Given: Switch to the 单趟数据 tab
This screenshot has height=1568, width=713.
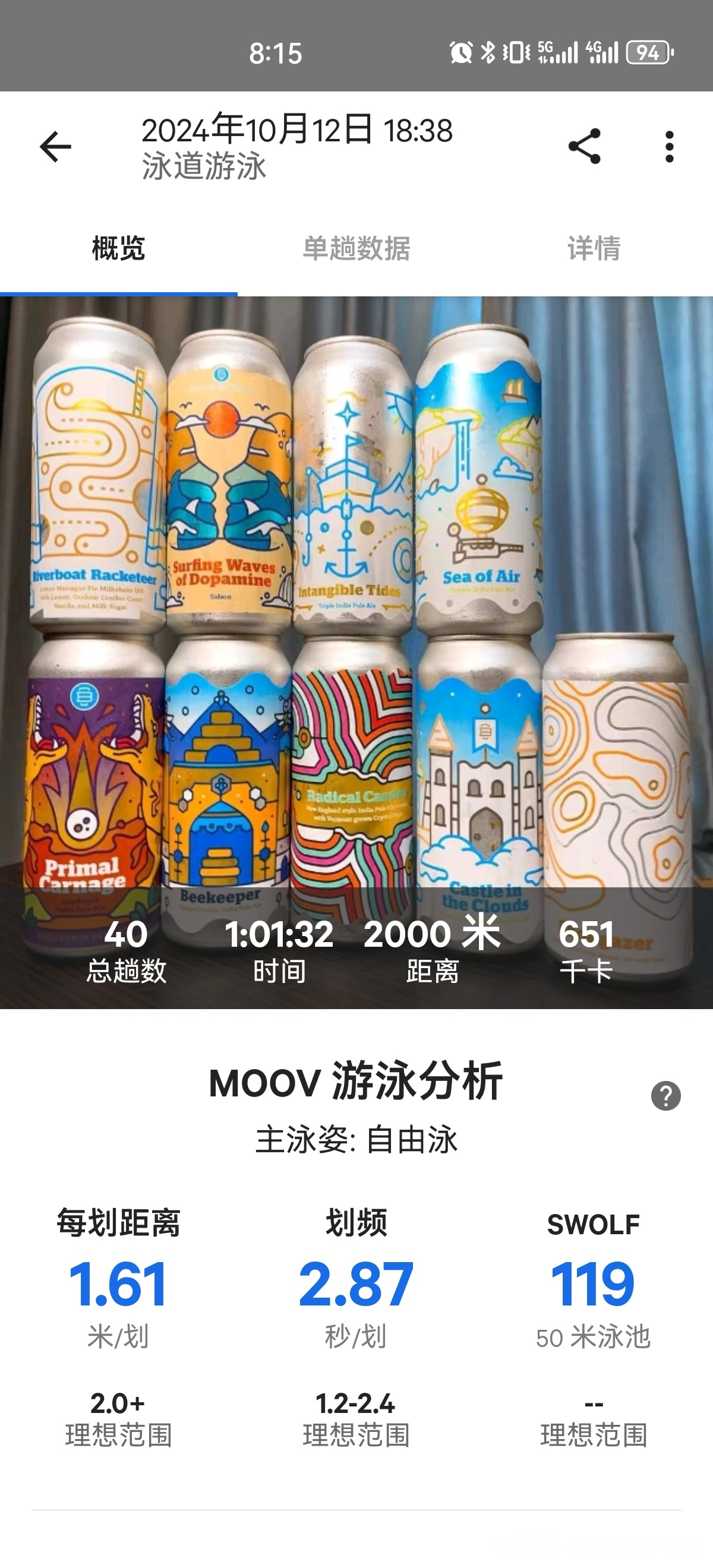Looking at the screenshot, I should tap(356, 248).
